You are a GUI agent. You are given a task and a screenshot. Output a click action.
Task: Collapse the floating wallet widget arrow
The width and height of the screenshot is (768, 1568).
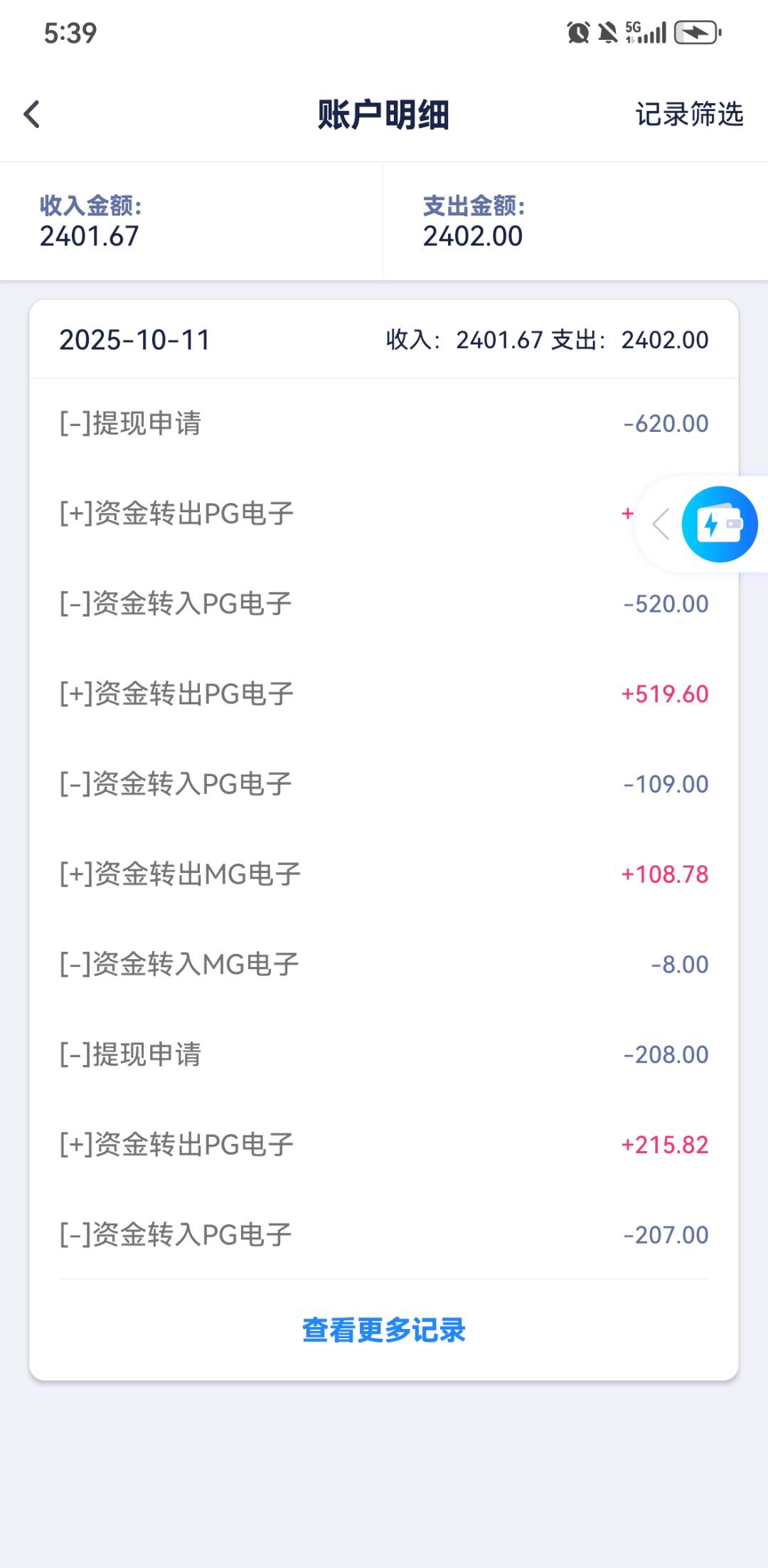click(x=661, y=524)
